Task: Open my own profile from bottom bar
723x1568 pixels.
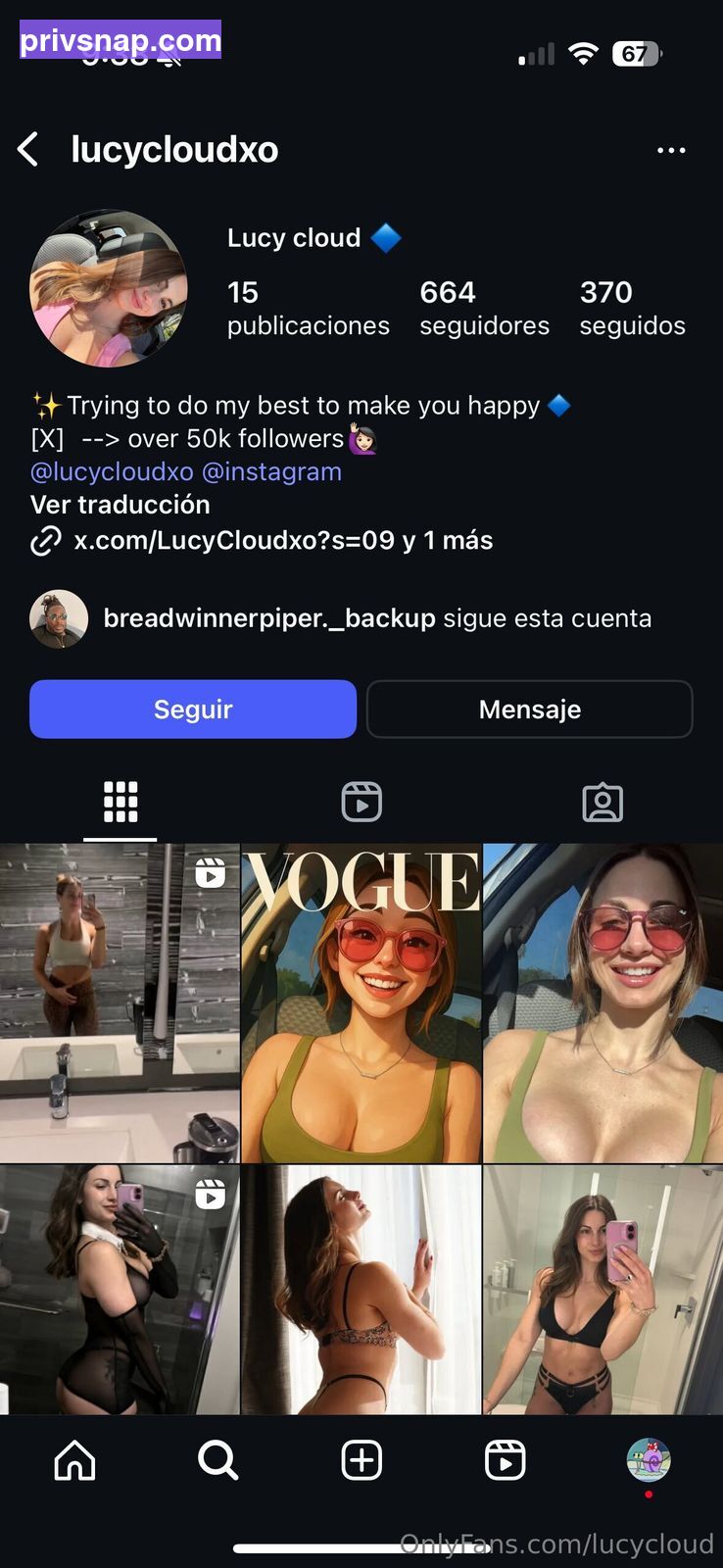Action: tap(649, 1460)
